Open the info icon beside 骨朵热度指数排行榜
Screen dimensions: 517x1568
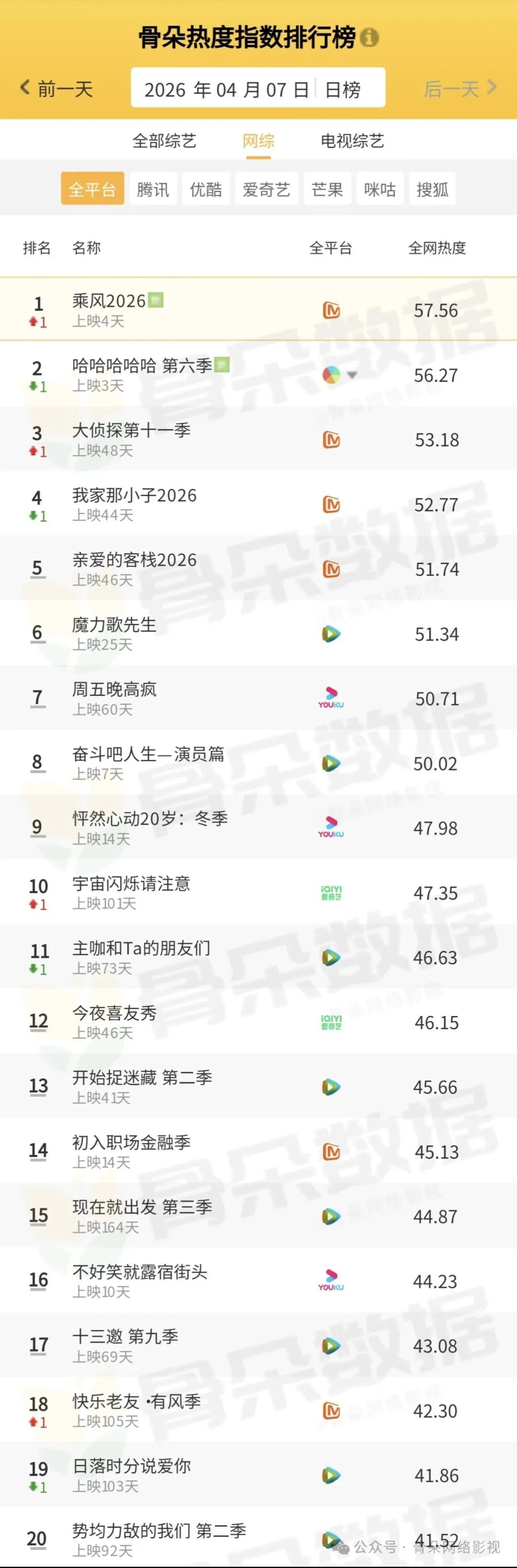pyautogui.click(x=369, y=38)
